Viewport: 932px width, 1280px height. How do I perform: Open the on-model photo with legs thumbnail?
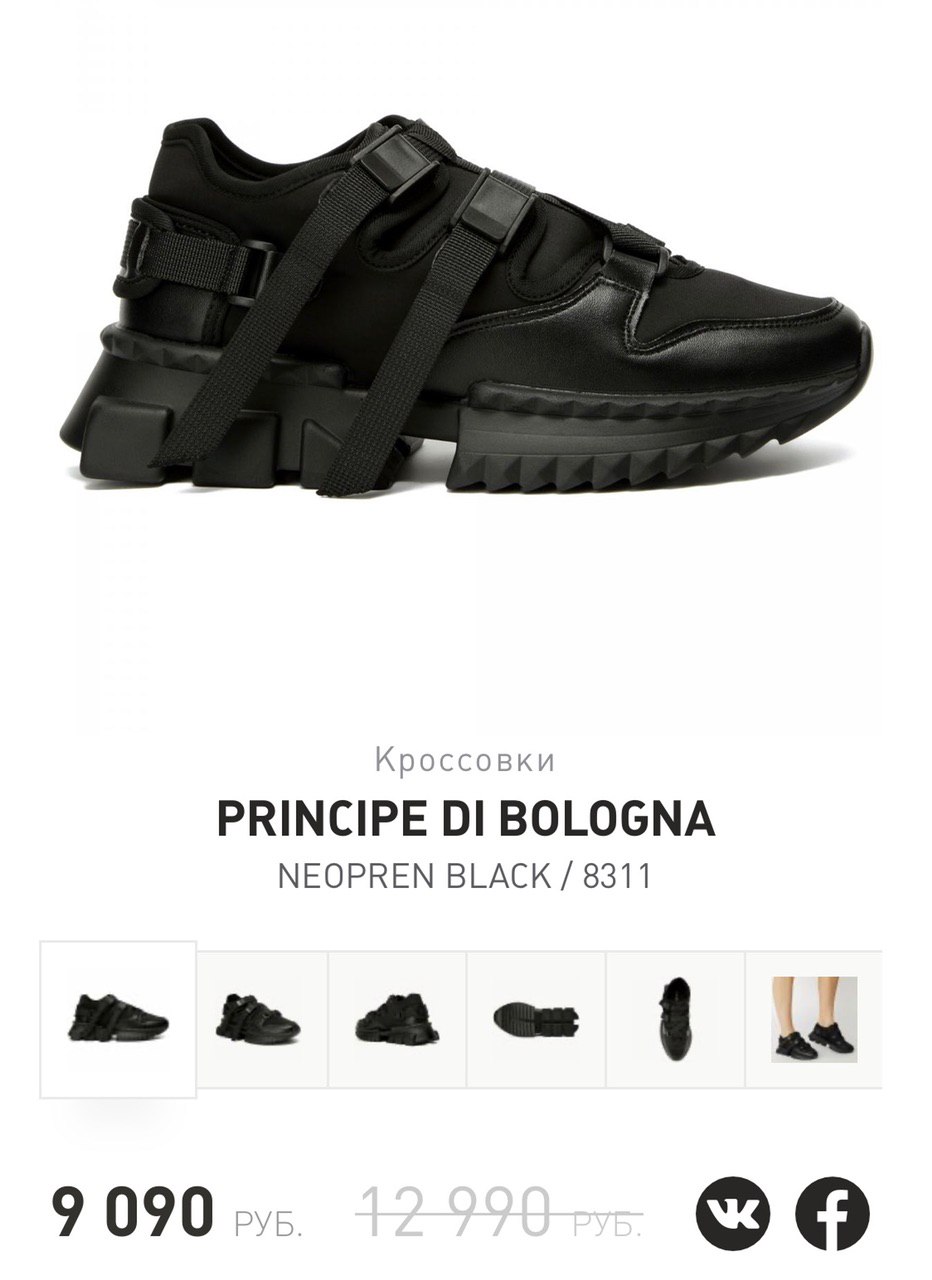point(814,1019)
